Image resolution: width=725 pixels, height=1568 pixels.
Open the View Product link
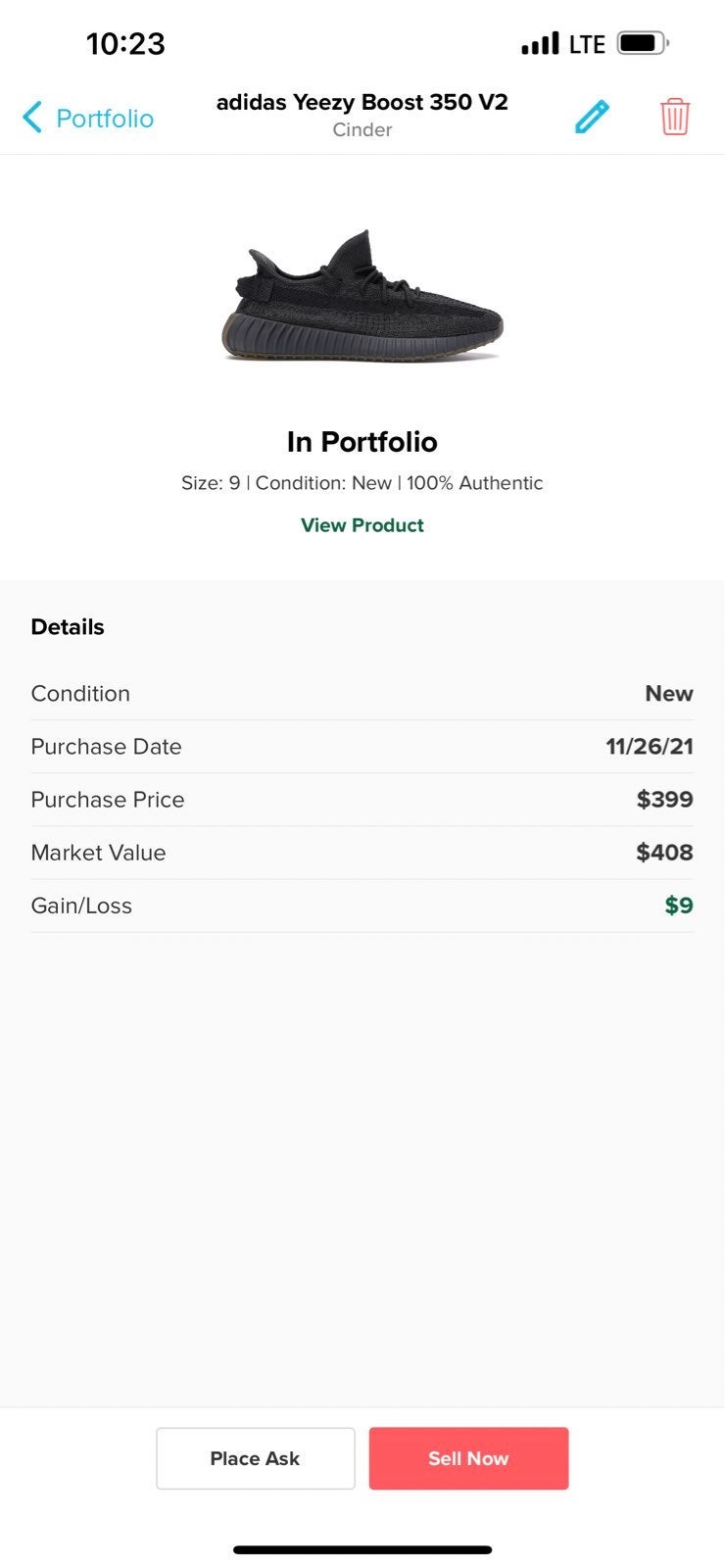pyautogui.click(x=362, y=525)
